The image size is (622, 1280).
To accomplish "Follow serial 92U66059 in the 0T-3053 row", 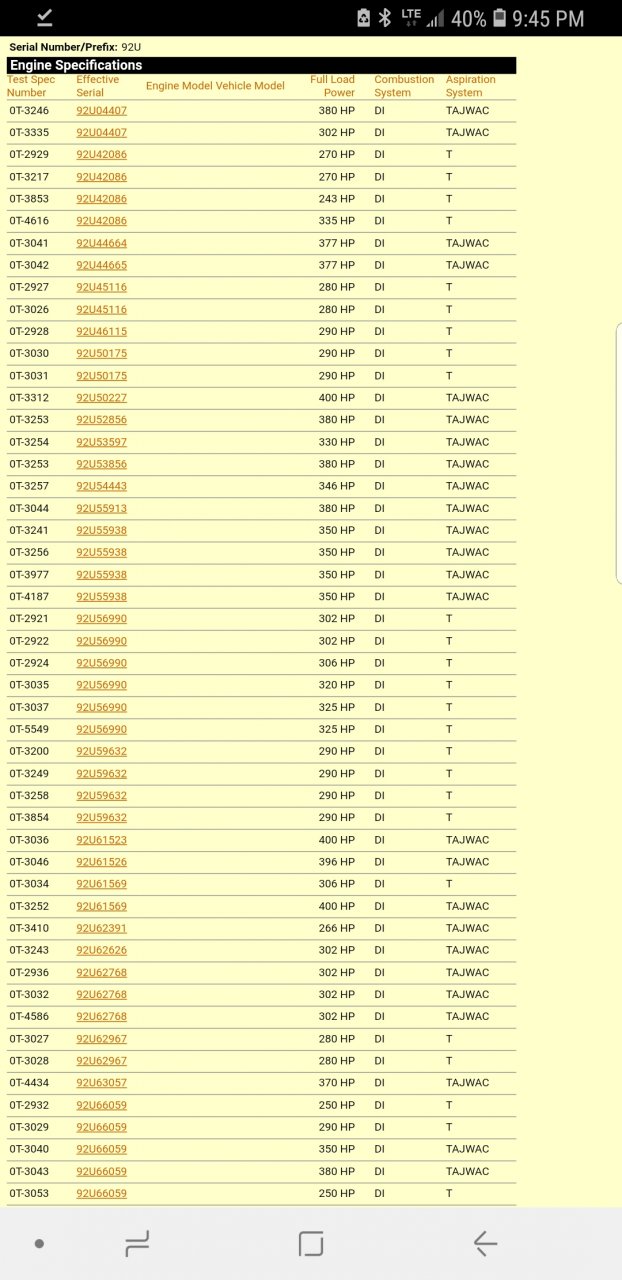I will [102, 1193].
